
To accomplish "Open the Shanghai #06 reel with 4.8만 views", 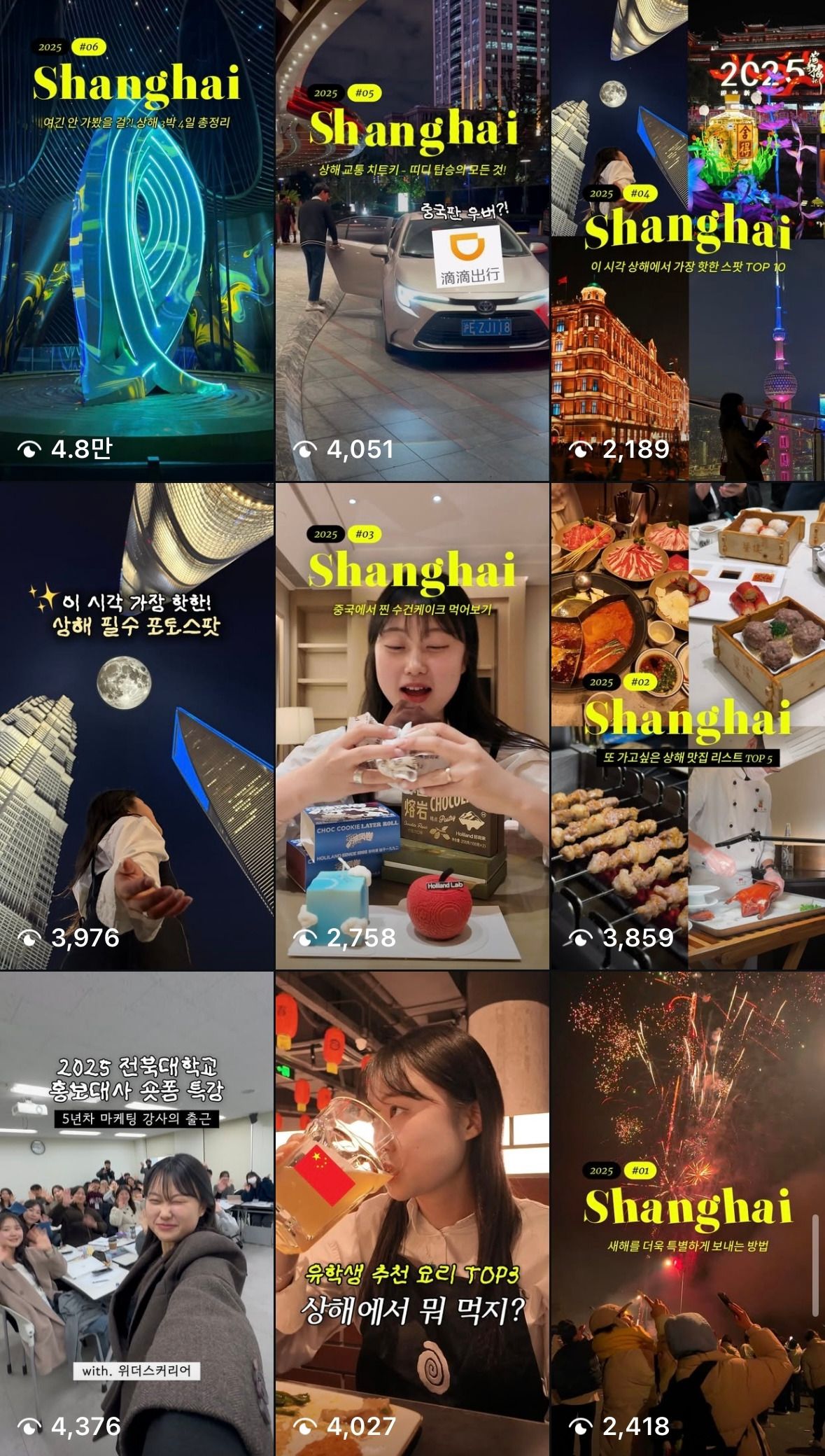I will pos(136,240).
